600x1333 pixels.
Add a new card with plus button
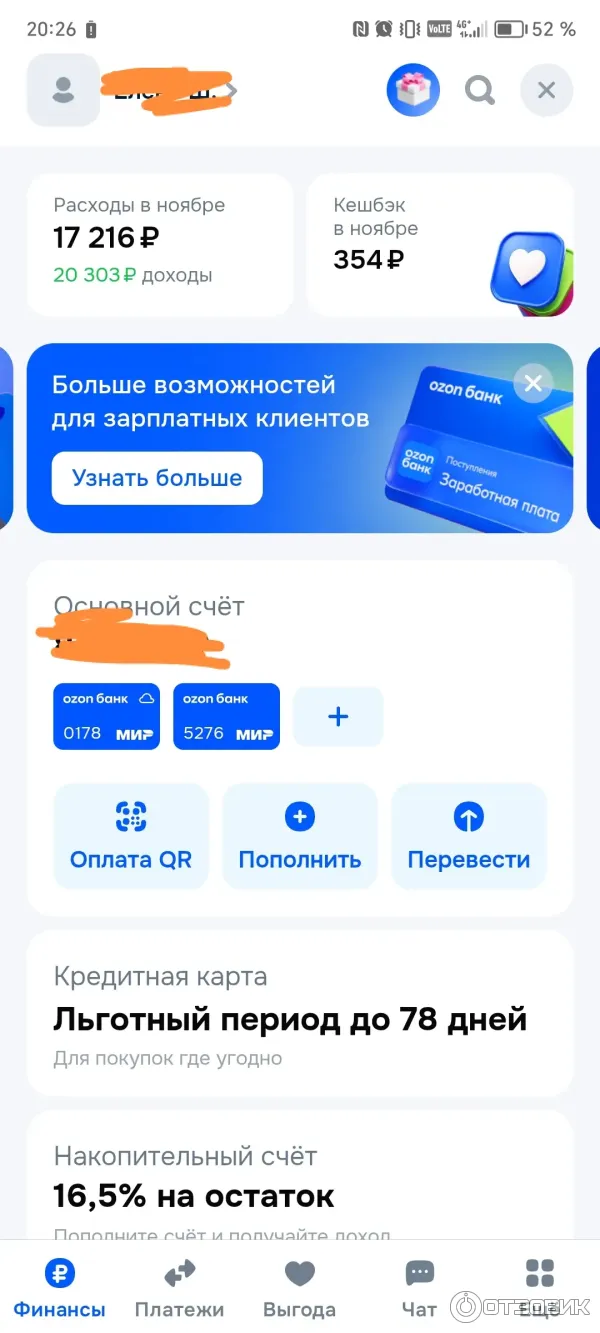click(x=338, y=716)
